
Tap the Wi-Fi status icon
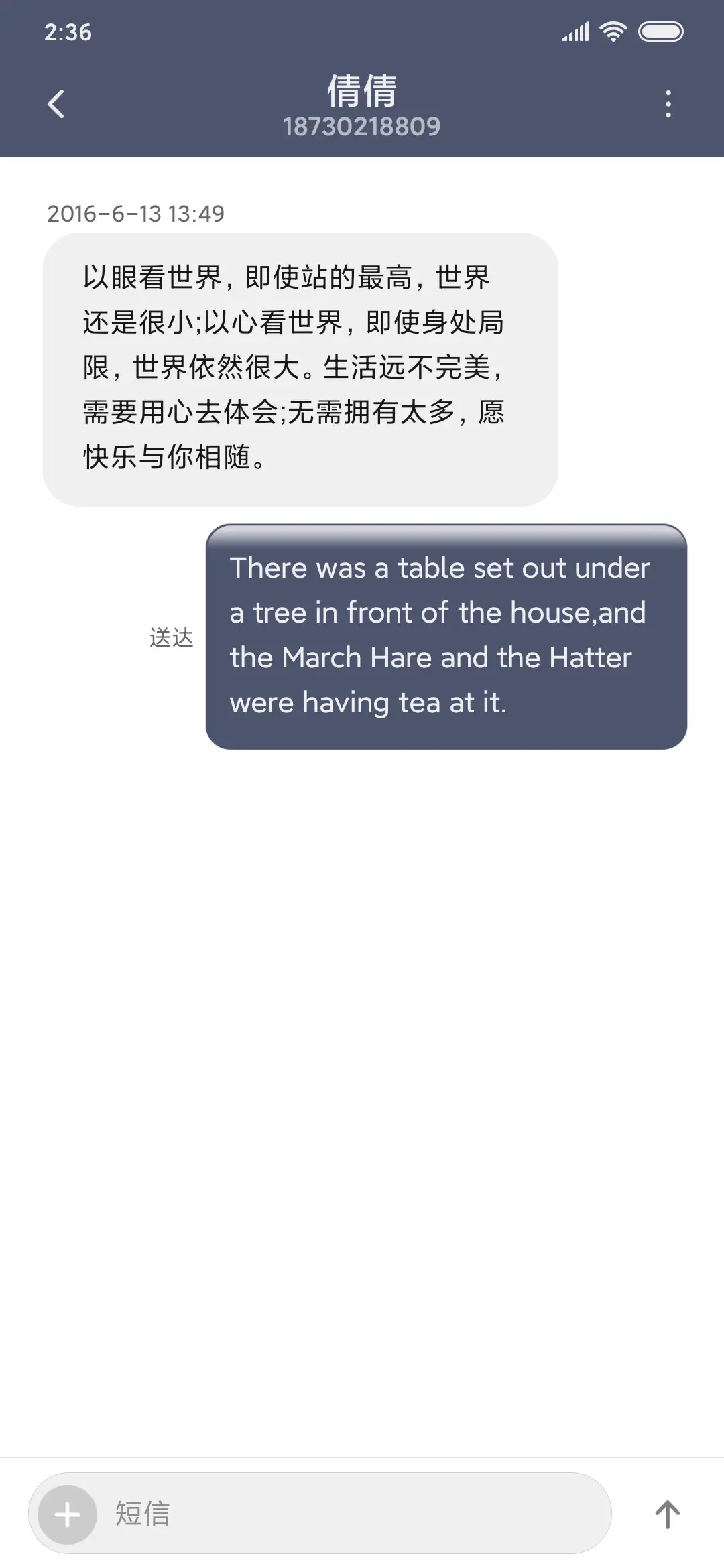click(612, 31)
